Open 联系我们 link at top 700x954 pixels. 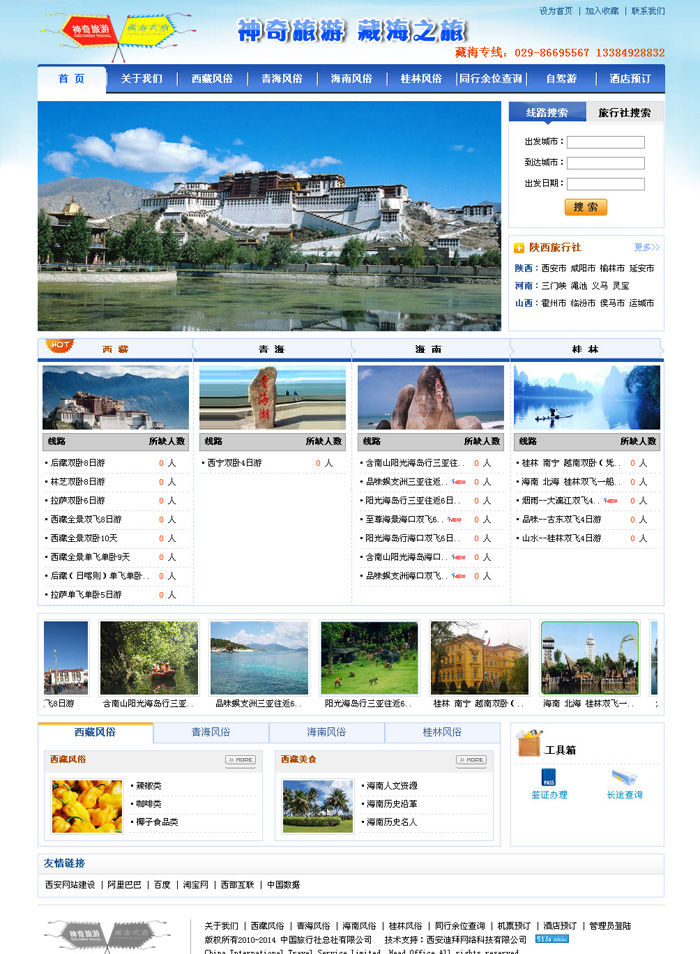click(x=647, y=11)
